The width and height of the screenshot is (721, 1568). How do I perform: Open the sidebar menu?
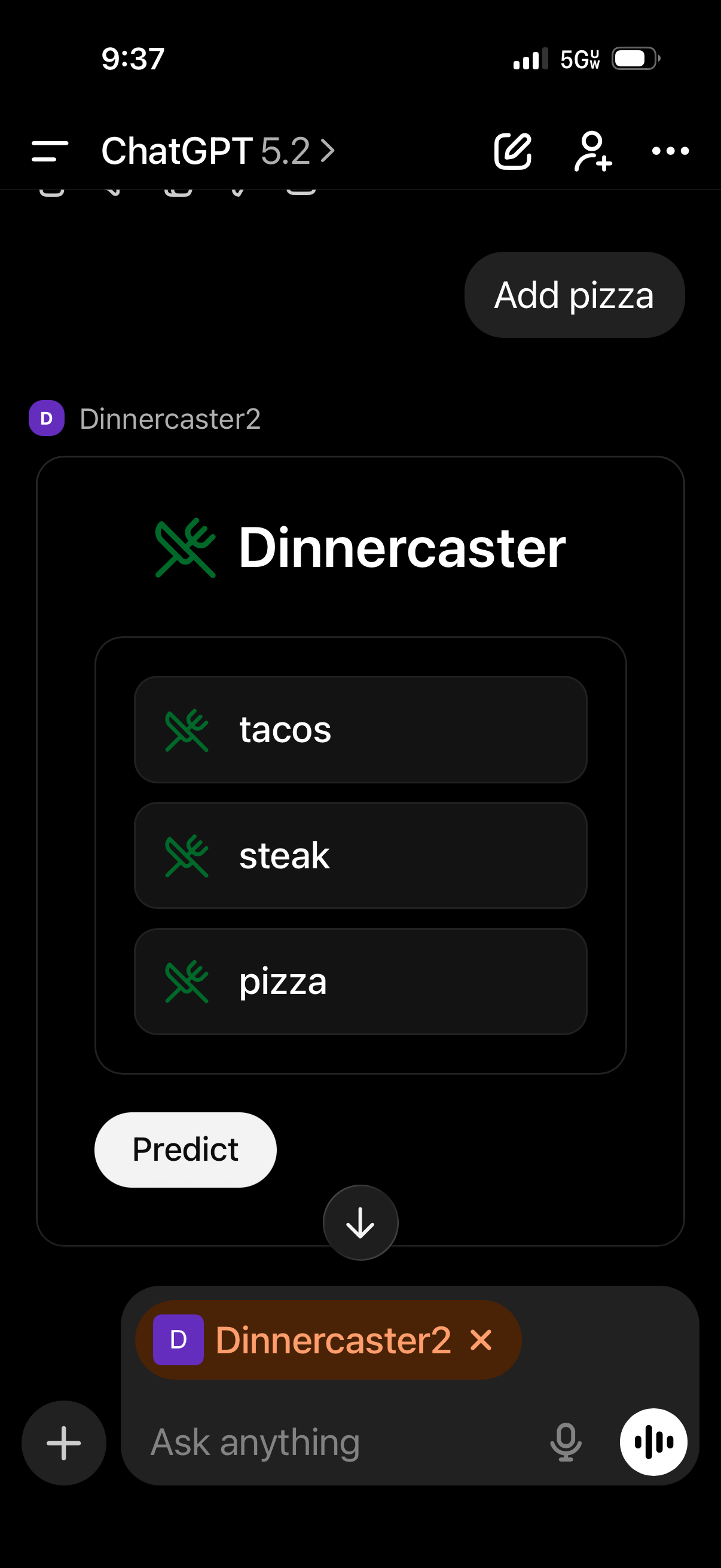[50, 151]
